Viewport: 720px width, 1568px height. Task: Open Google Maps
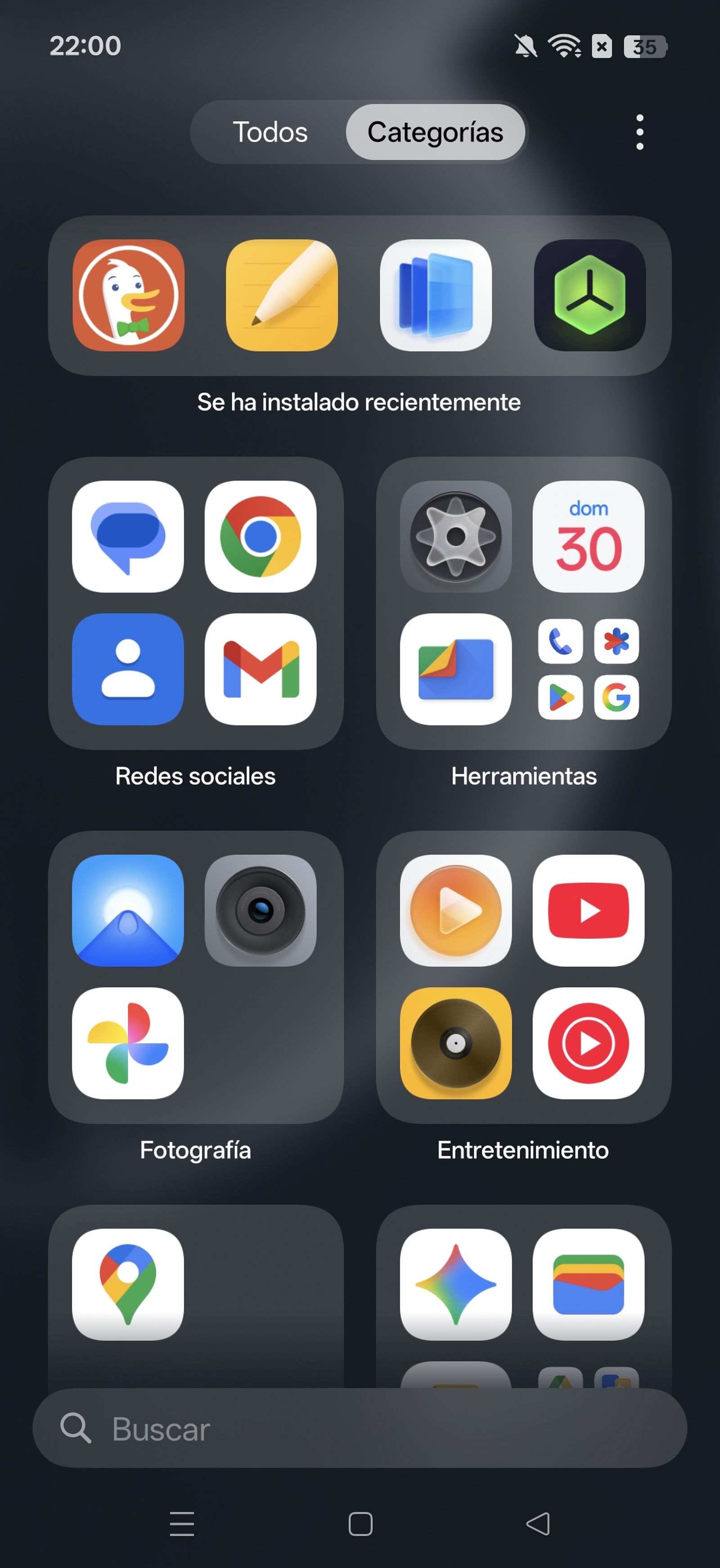(x=128, y=1284)
